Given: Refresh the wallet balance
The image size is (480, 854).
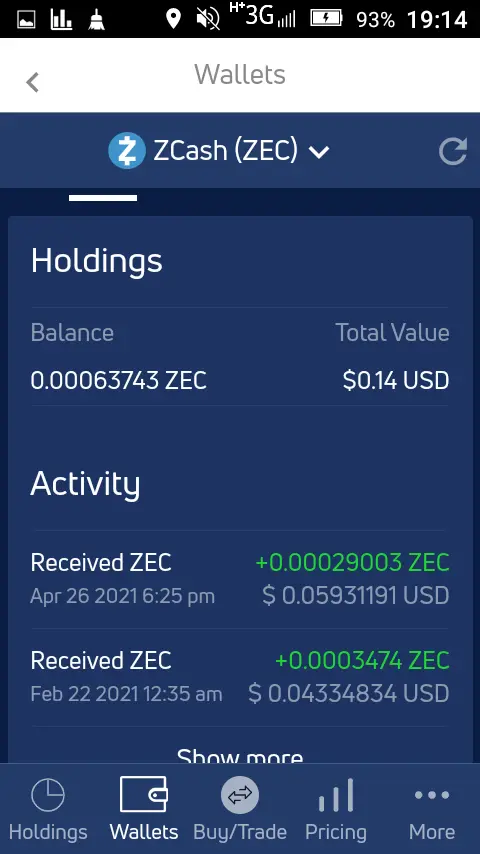Looking at the screenshot, I should tap(453, 151).
